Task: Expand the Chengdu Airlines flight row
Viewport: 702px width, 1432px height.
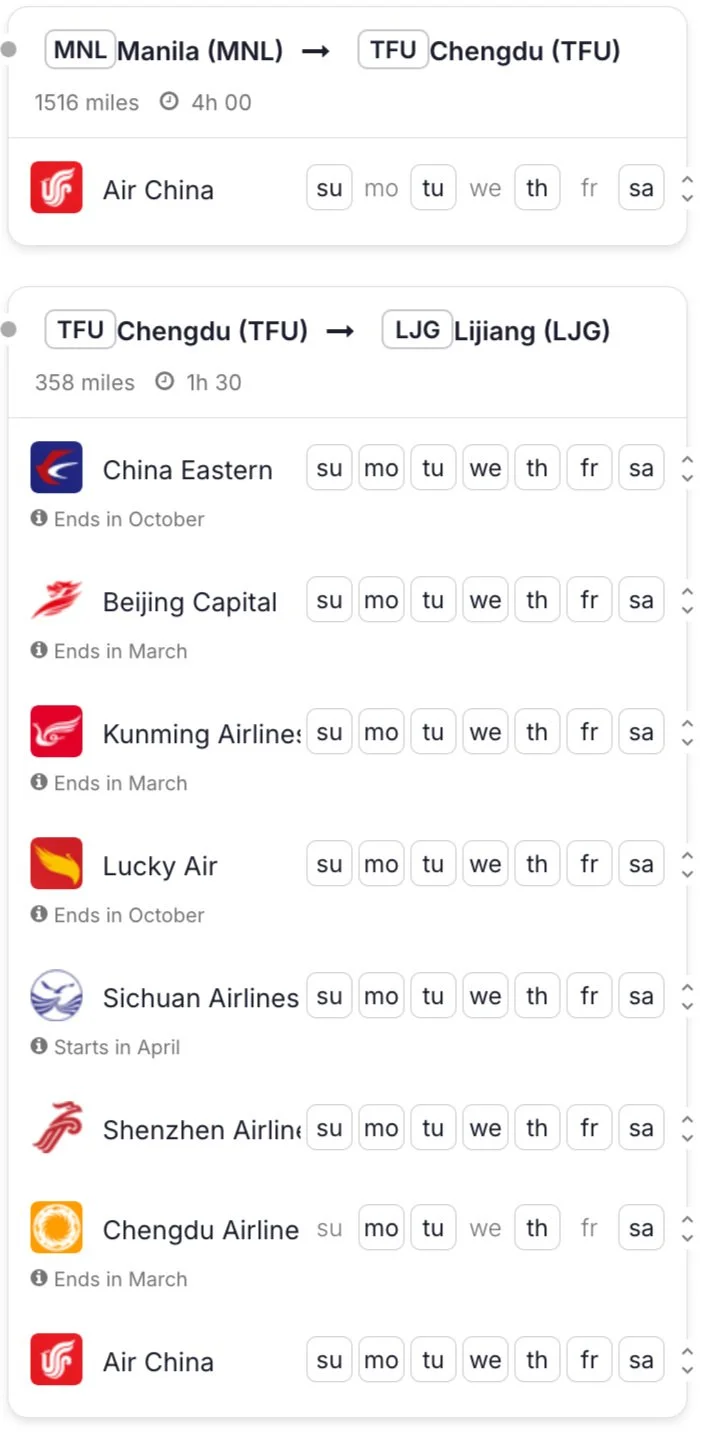Action: click(686, 1228)
